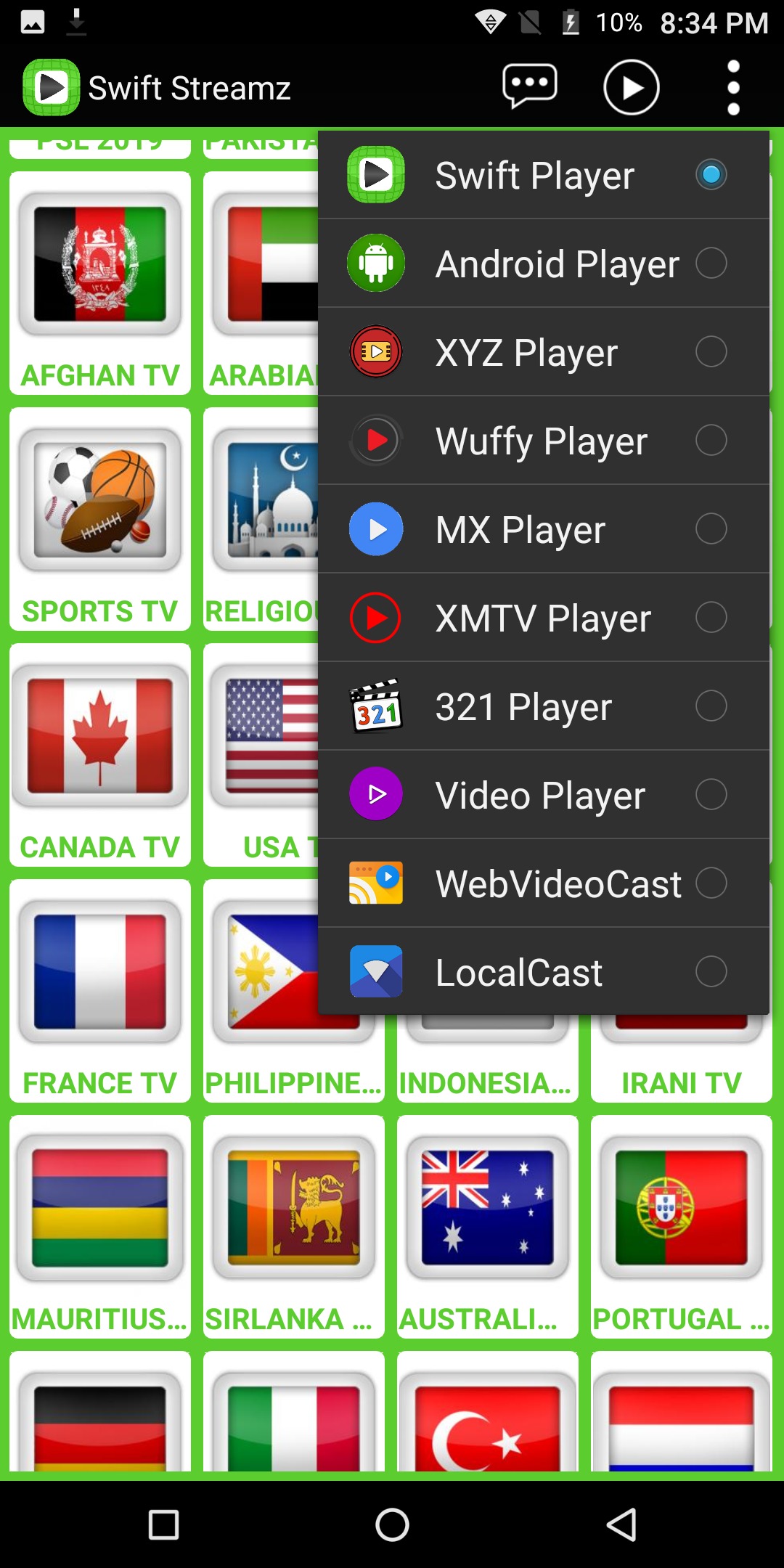The width and height of the screenshot is (784, 1568).
Task: Click the LocalCast icon
Action: coord(375,972)
